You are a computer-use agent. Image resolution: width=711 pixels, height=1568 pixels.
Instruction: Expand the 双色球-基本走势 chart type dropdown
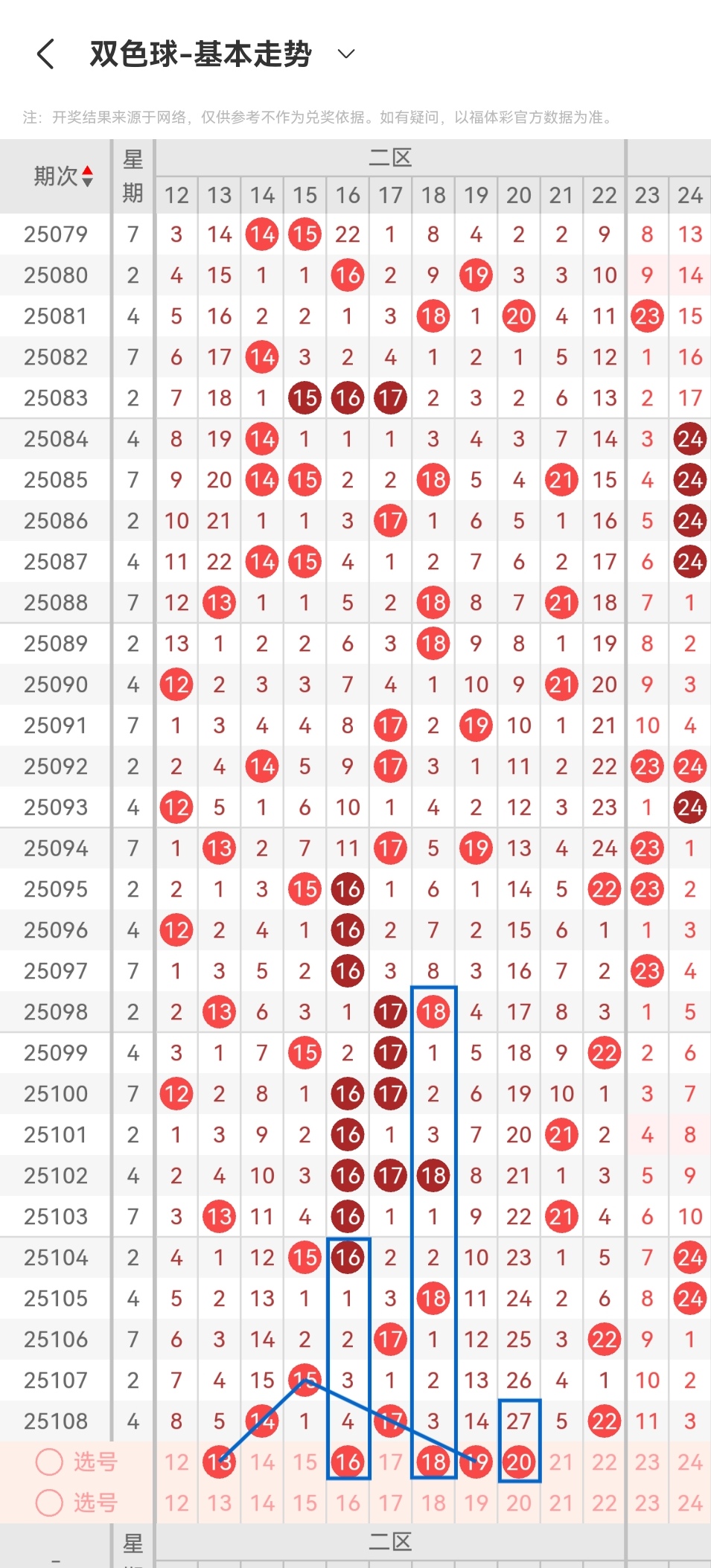(x=346, y=54)
